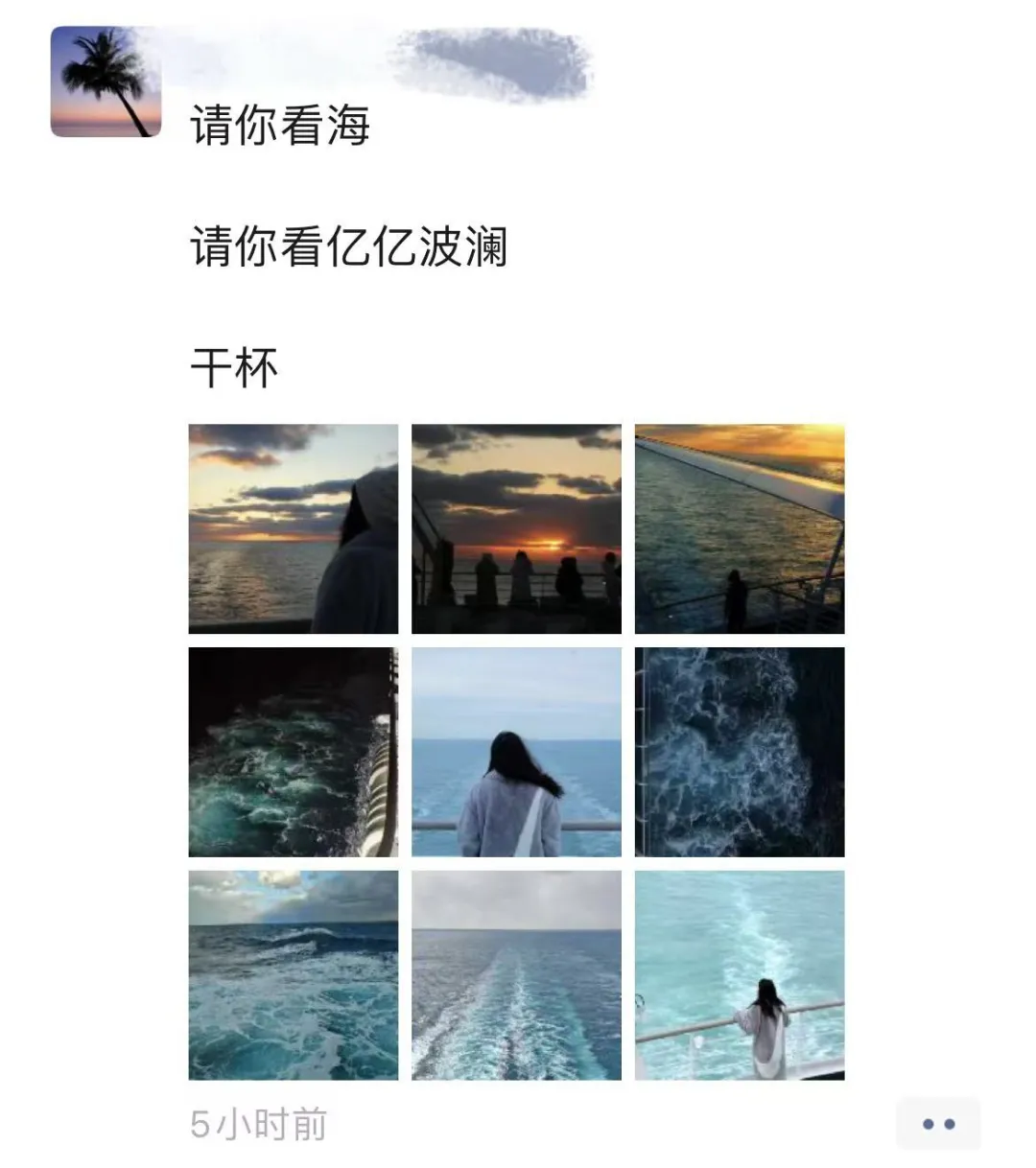View photo of rolling waves under cloudy sky
The height and width of the screenshot is (1168, 1036).
coord(293,975)
